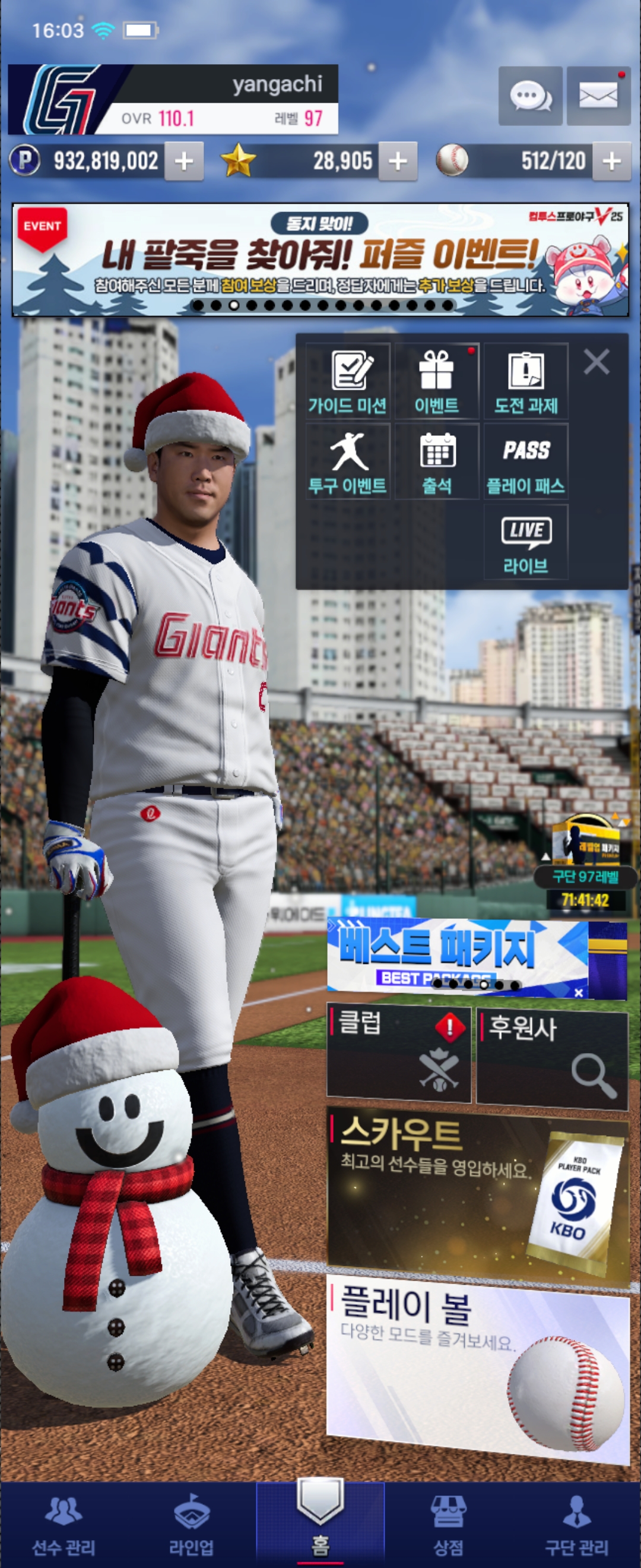Open 가이드 미션 menu
Image resolution: width=641 pixels, height=1568 pixels.
point(347,382)
